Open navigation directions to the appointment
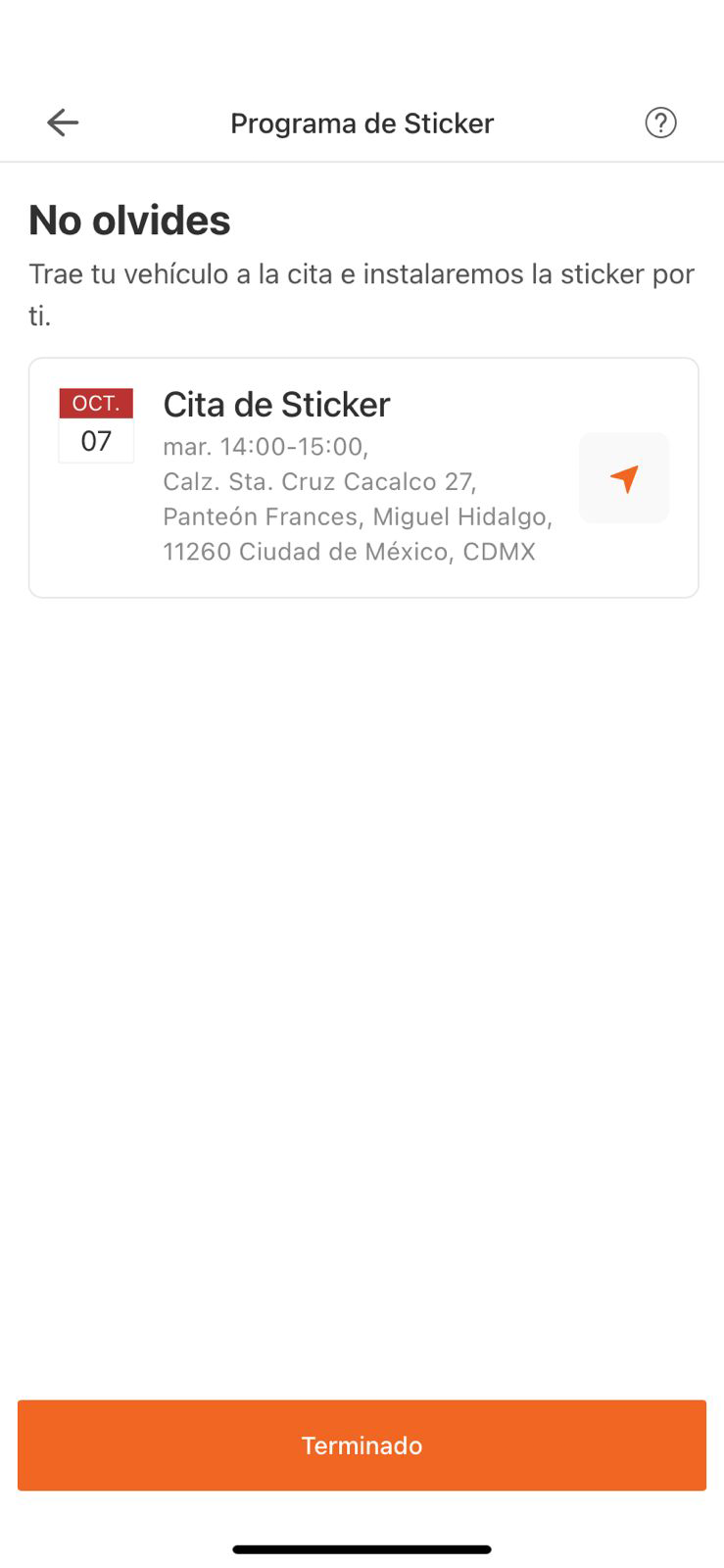The width and height of the screenshot is (724, 1568). point(624,478)
